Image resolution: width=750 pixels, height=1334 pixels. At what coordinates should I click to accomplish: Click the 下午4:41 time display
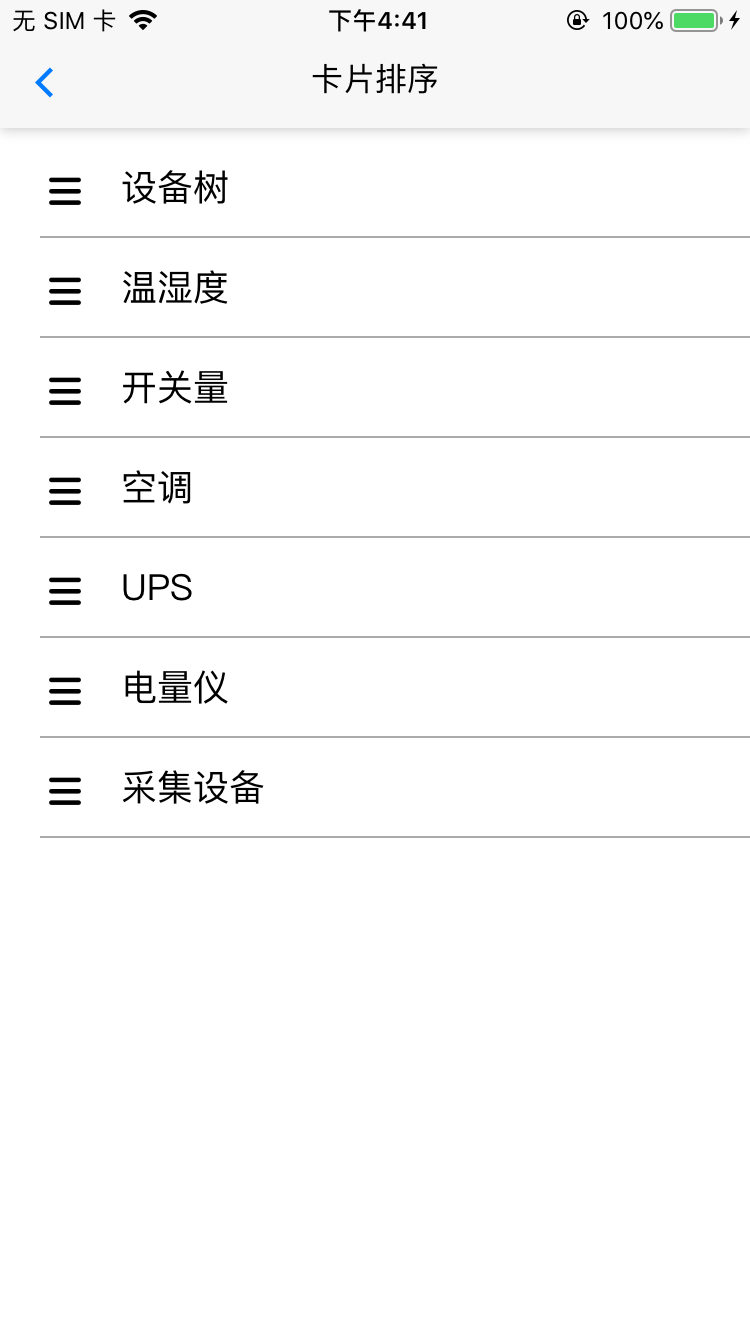click(375, 20)
